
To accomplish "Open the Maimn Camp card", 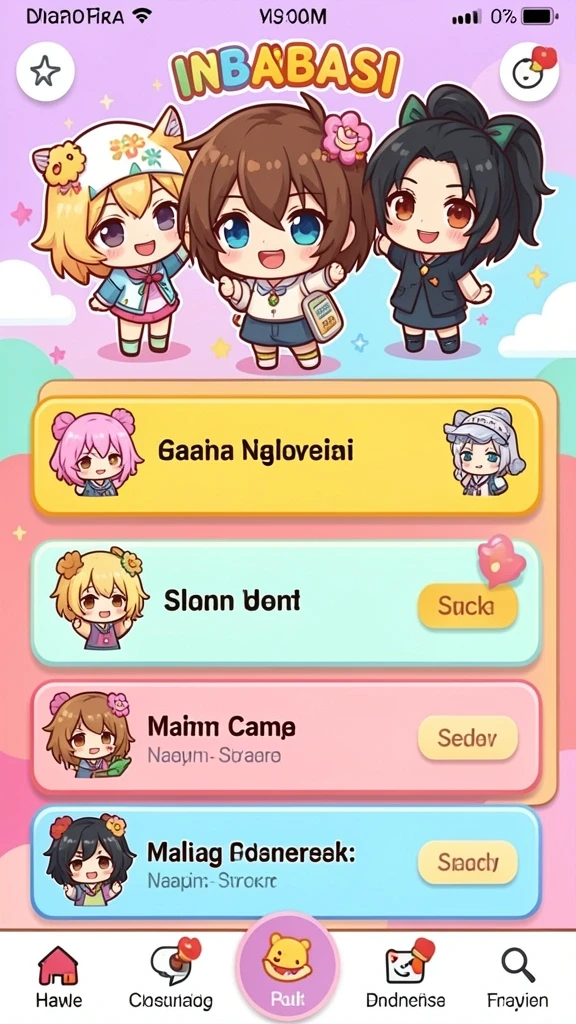I will click(286, 736).
